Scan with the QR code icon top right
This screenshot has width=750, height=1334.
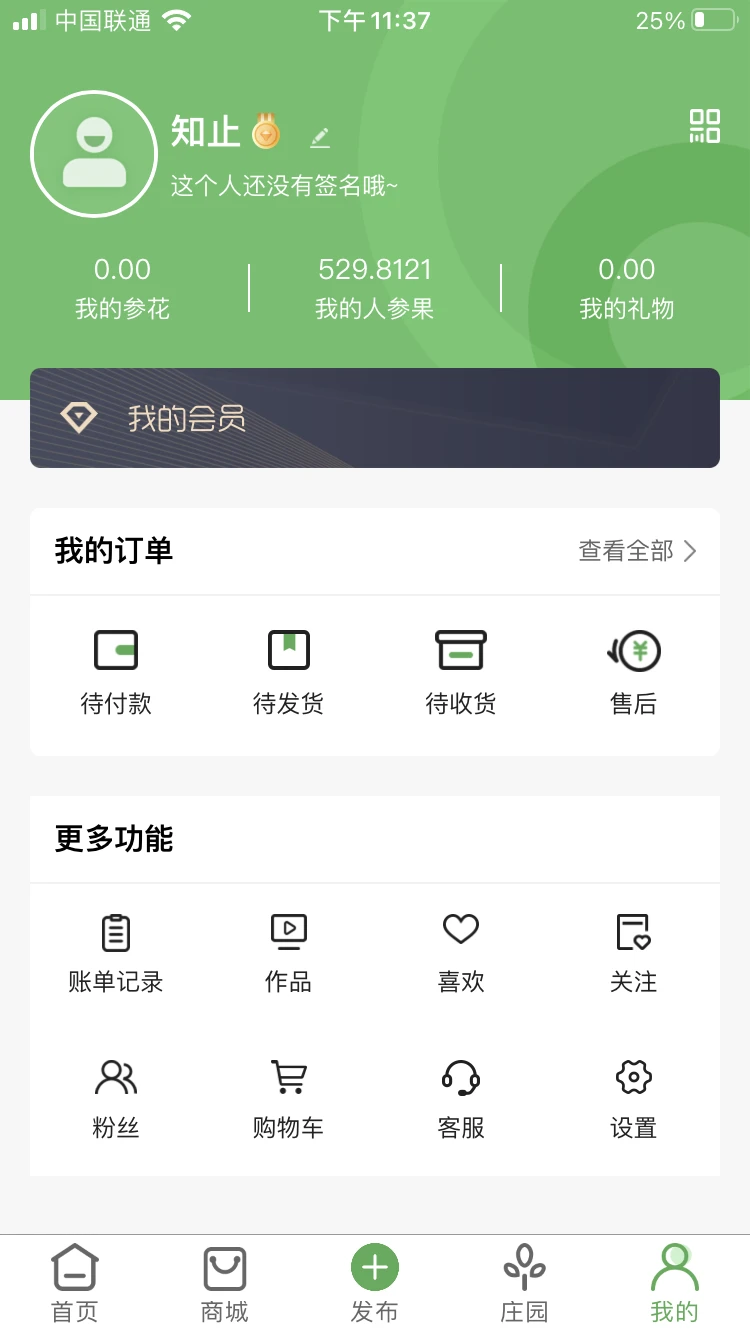point(705,126)
